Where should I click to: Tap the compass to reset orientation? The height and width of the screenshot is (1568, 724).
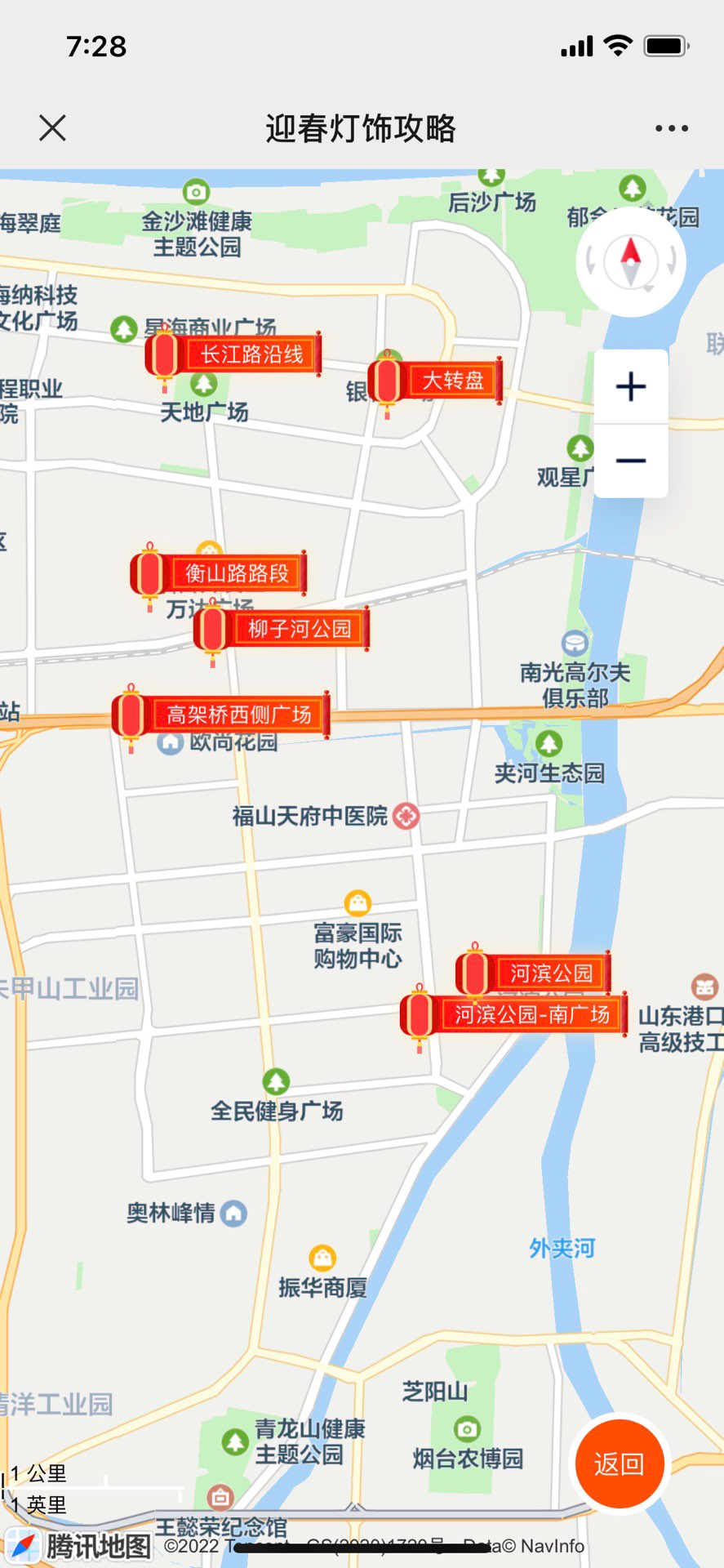(630, 261)
